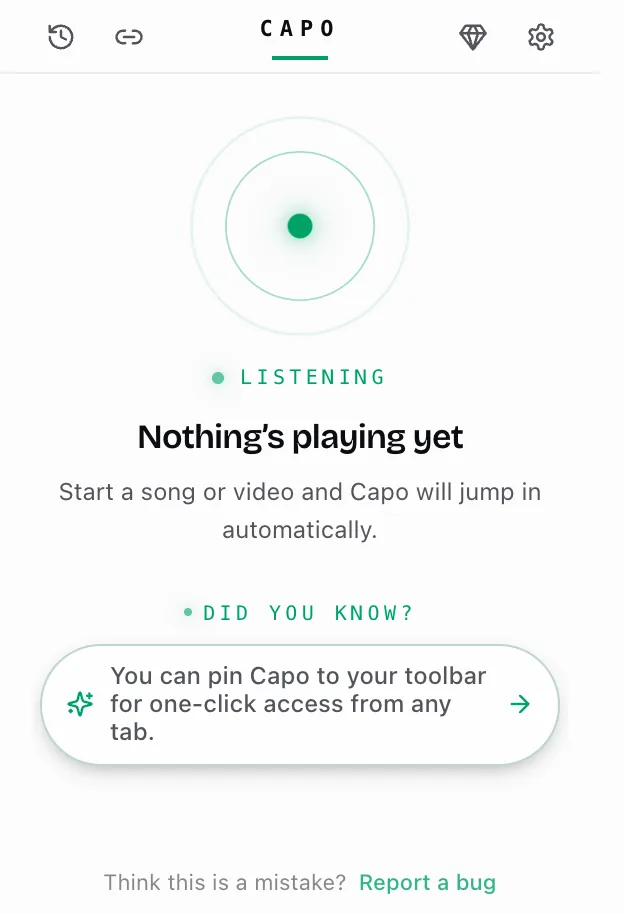Open the premium diamond icon
624x914 pixels.
point(473,37)
